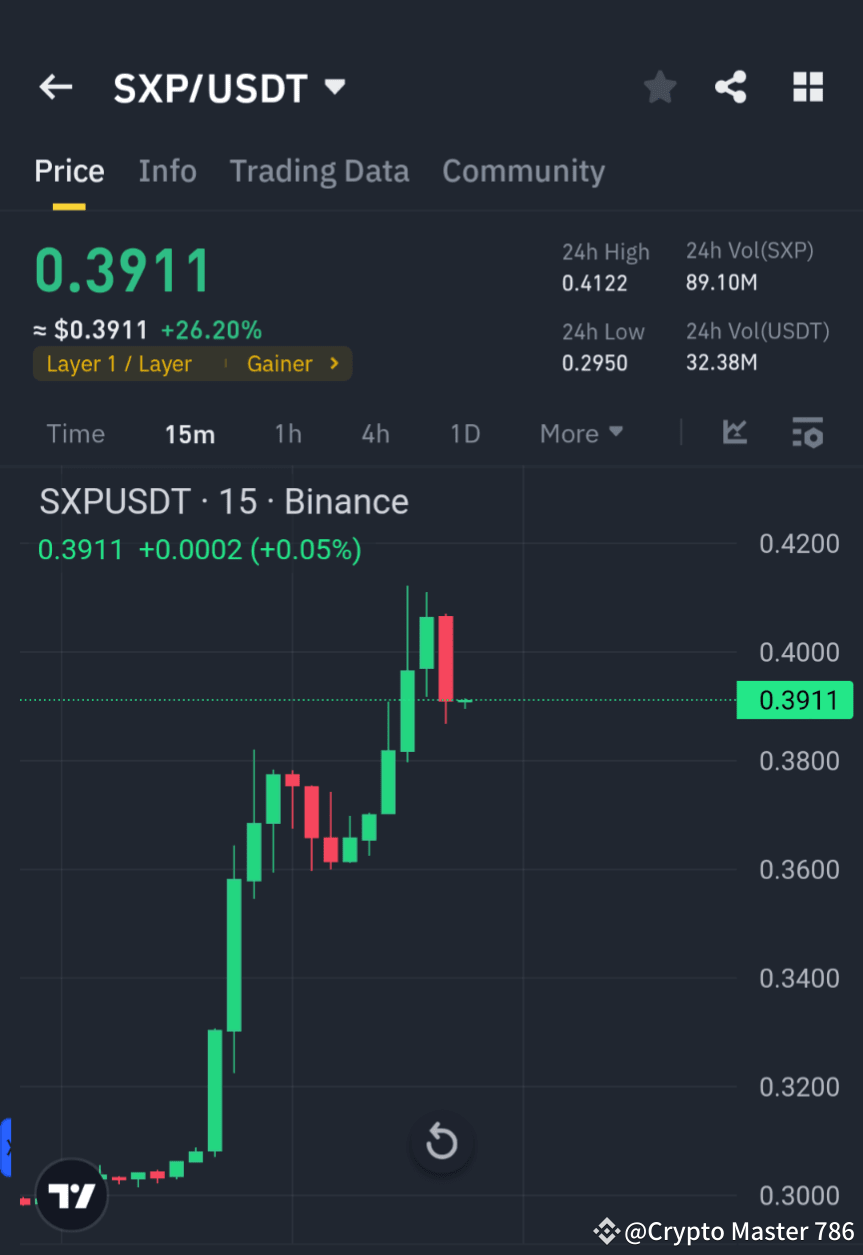
Task: Open the Layer 1 / Layer category tag
Action: pos(120,364)
